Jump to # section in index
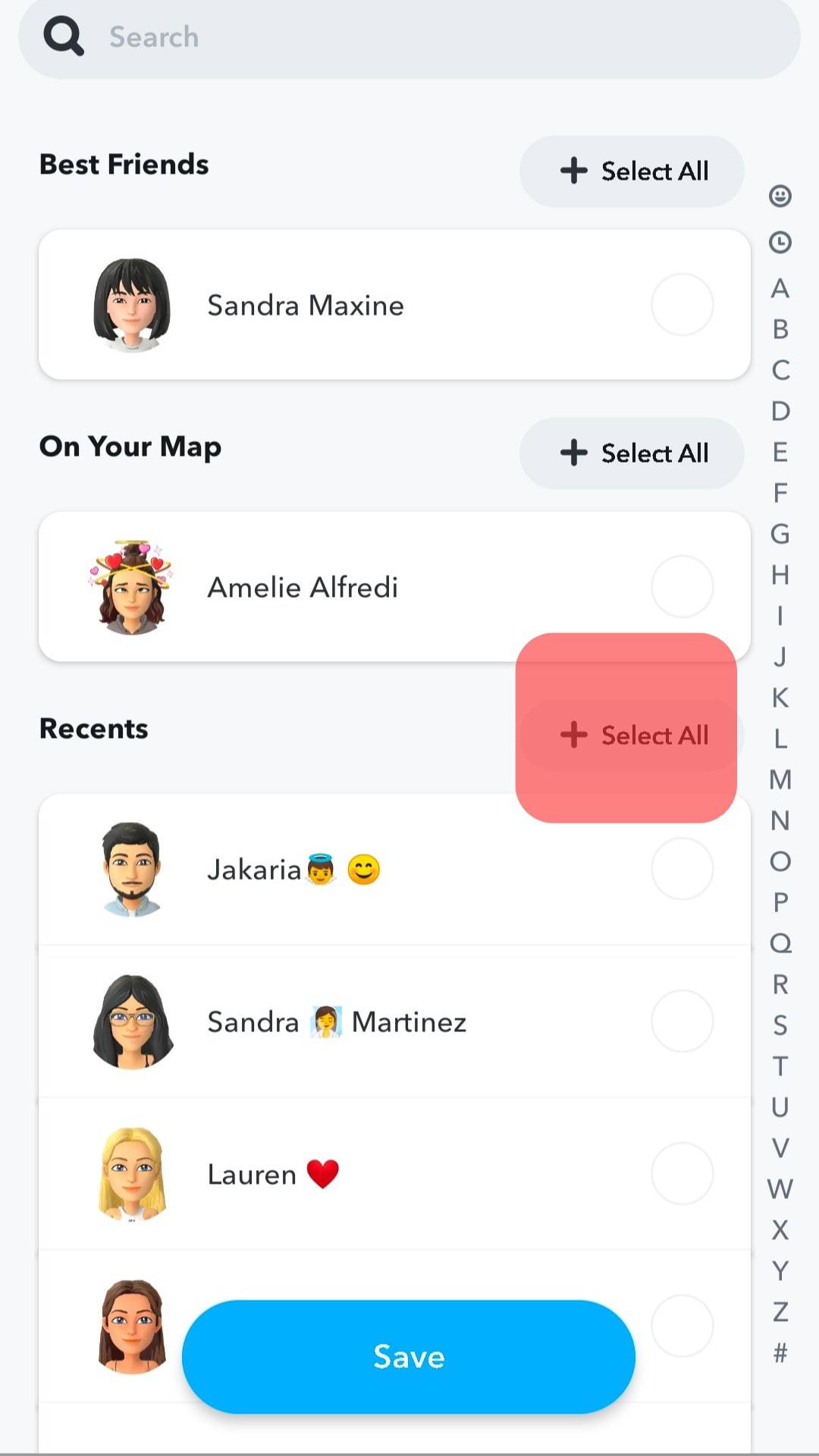The height and width of the screenshot is (1456, 819). [x=780, y=1353]
